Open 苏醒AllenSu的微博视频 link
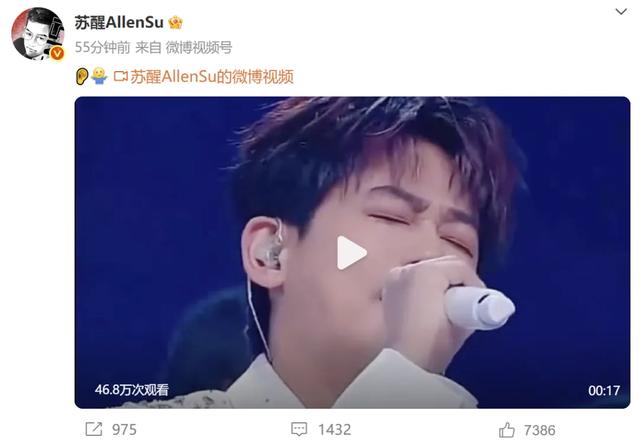The width and height of the screenshot is (640, 446). 212,77
